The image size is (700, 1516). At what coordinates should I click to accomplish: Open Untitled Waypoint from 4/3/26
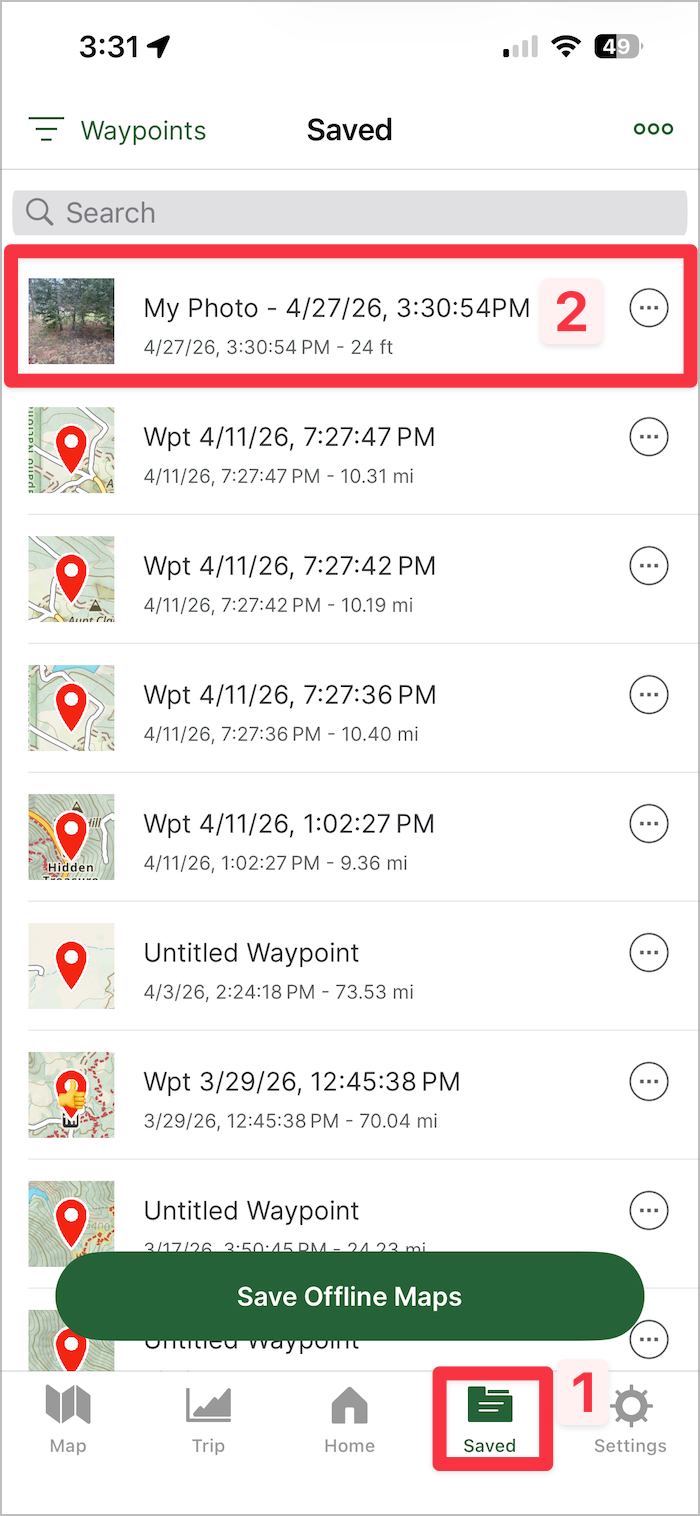(x=252, y=967)
